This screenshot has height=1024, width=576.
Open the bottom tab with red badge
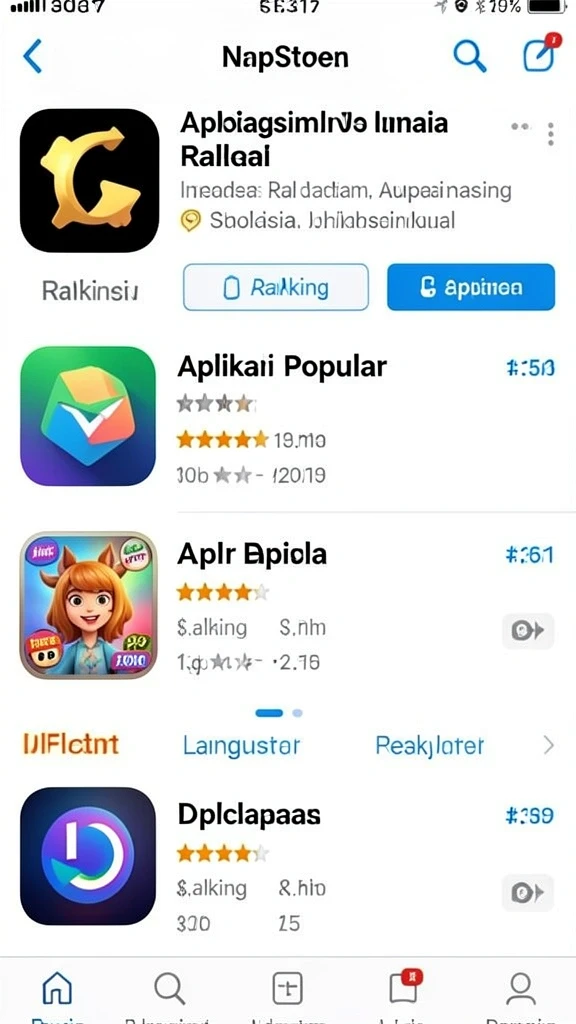click(406, 989)
